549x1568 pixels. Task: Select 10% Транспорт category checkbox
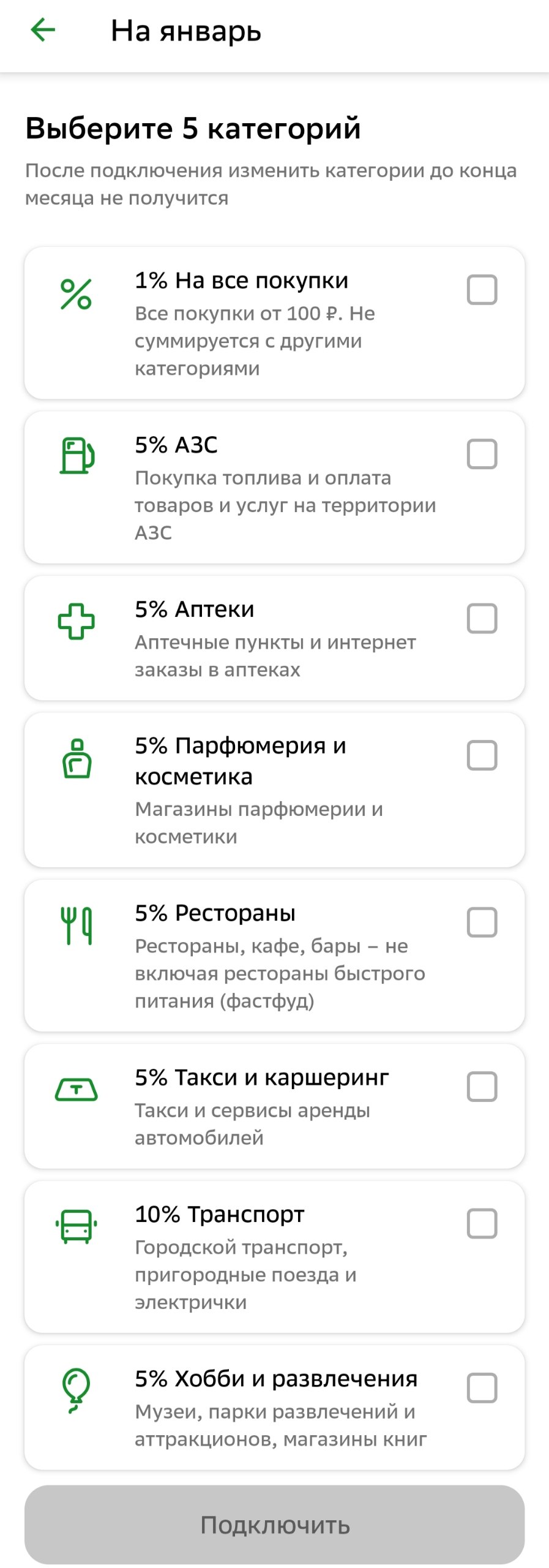[x=482, y=1224]
